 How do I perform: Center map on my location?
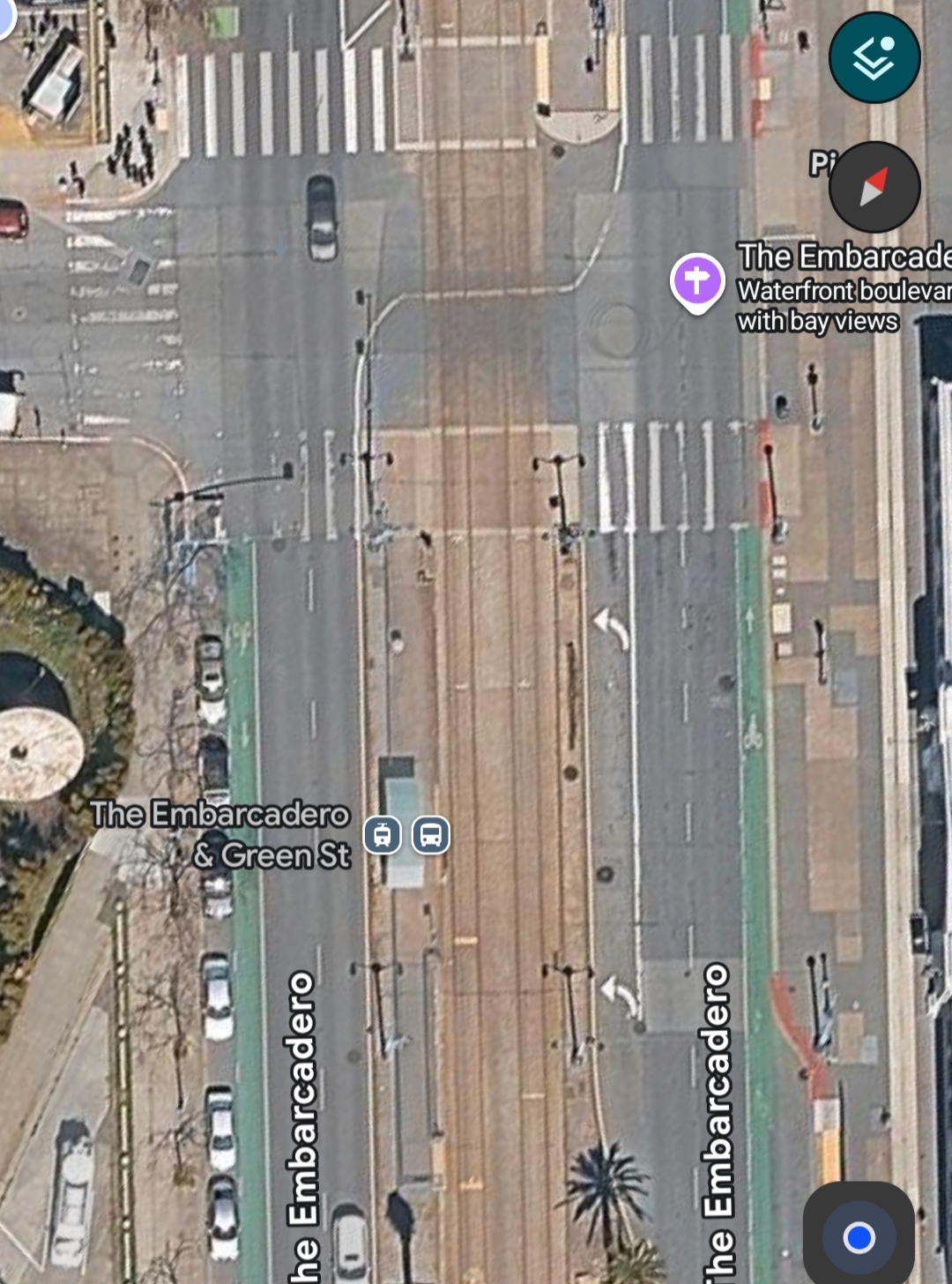858,1237
